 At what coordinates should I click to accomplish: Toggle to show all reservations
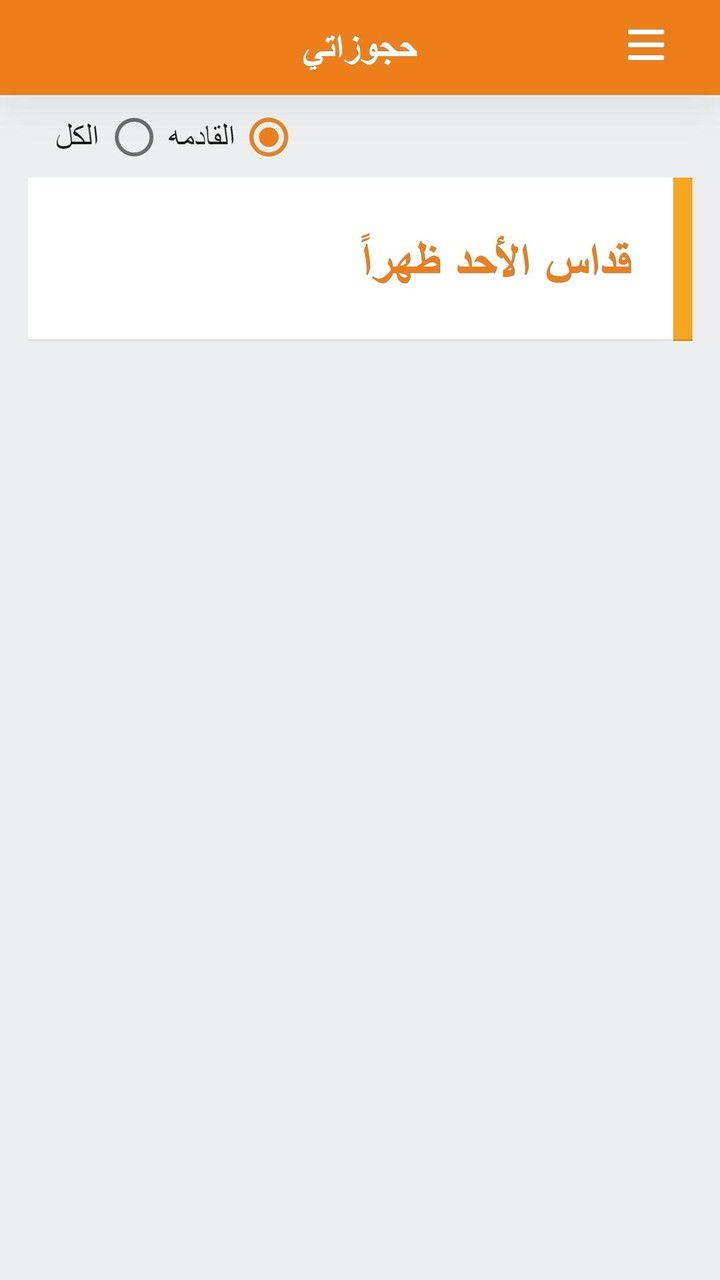(133, 136)
